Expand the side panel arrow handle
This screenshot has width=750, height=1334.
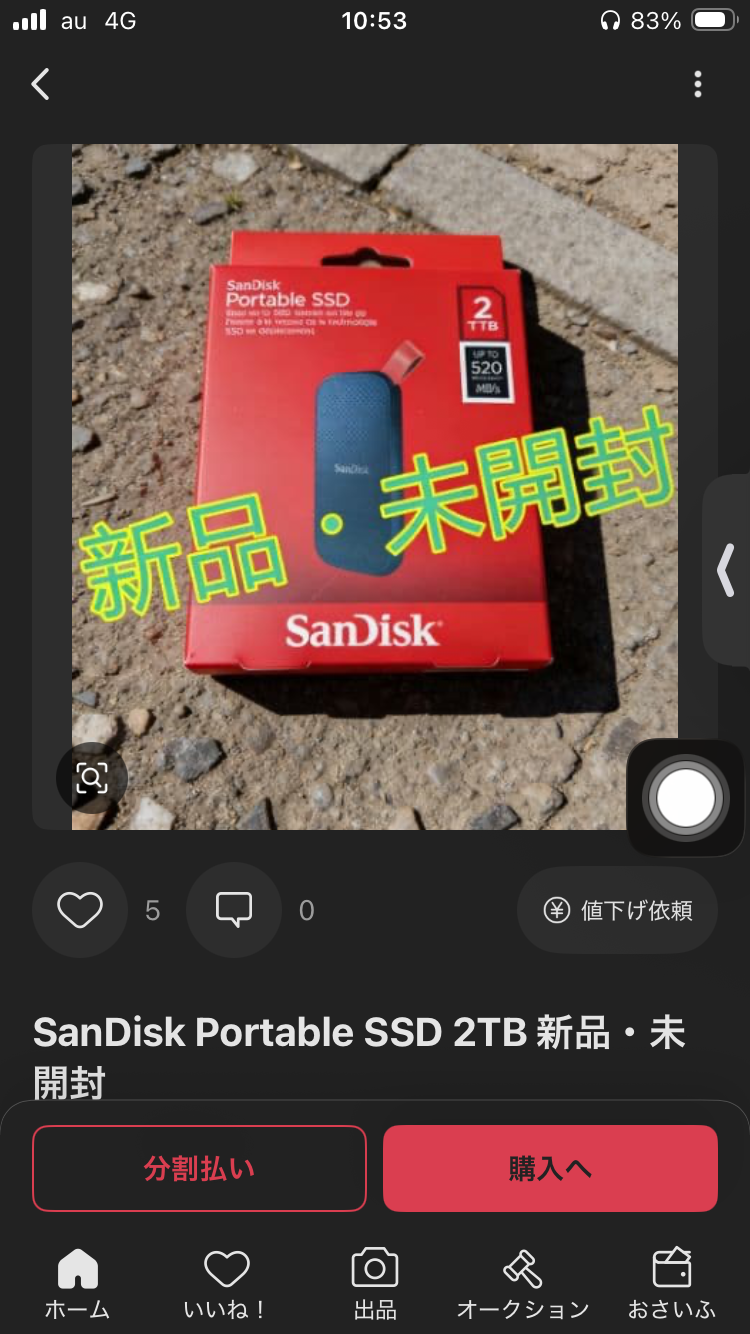pos(727,570)
